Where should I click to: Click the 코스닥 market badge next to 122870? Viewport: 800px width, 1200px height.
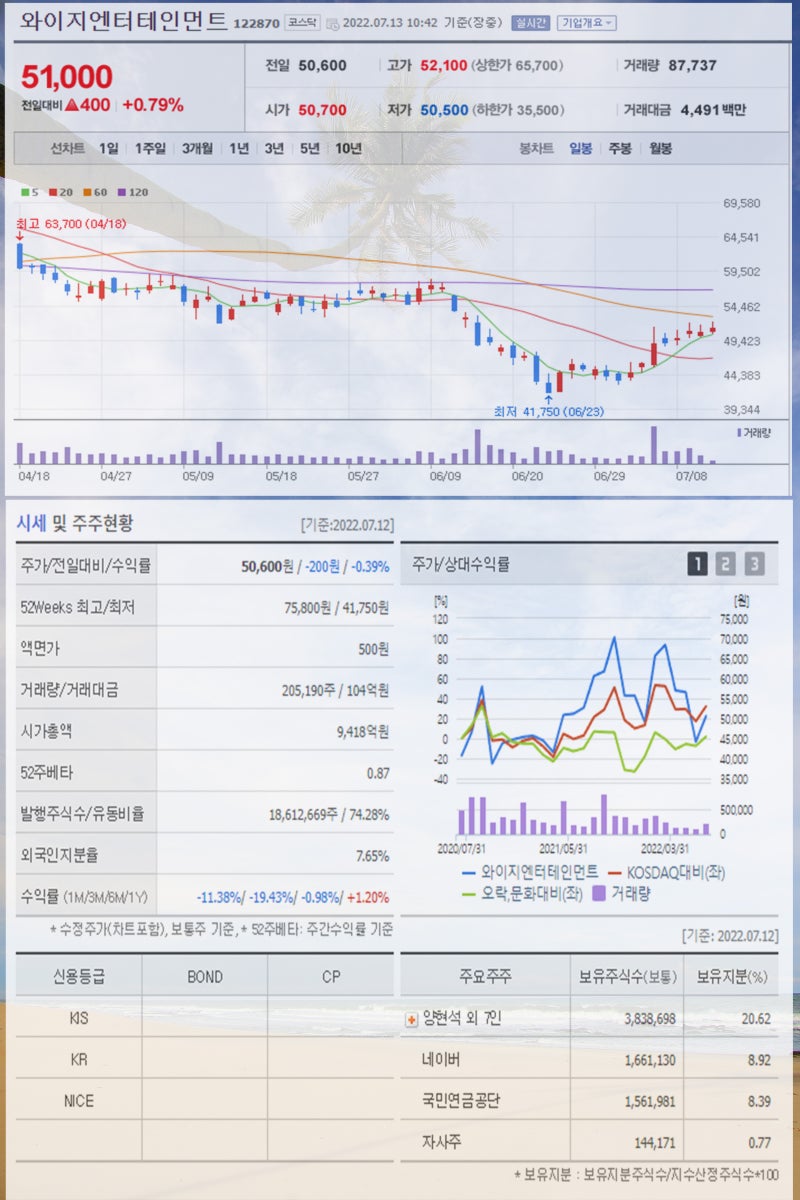(x=303, y=24)
